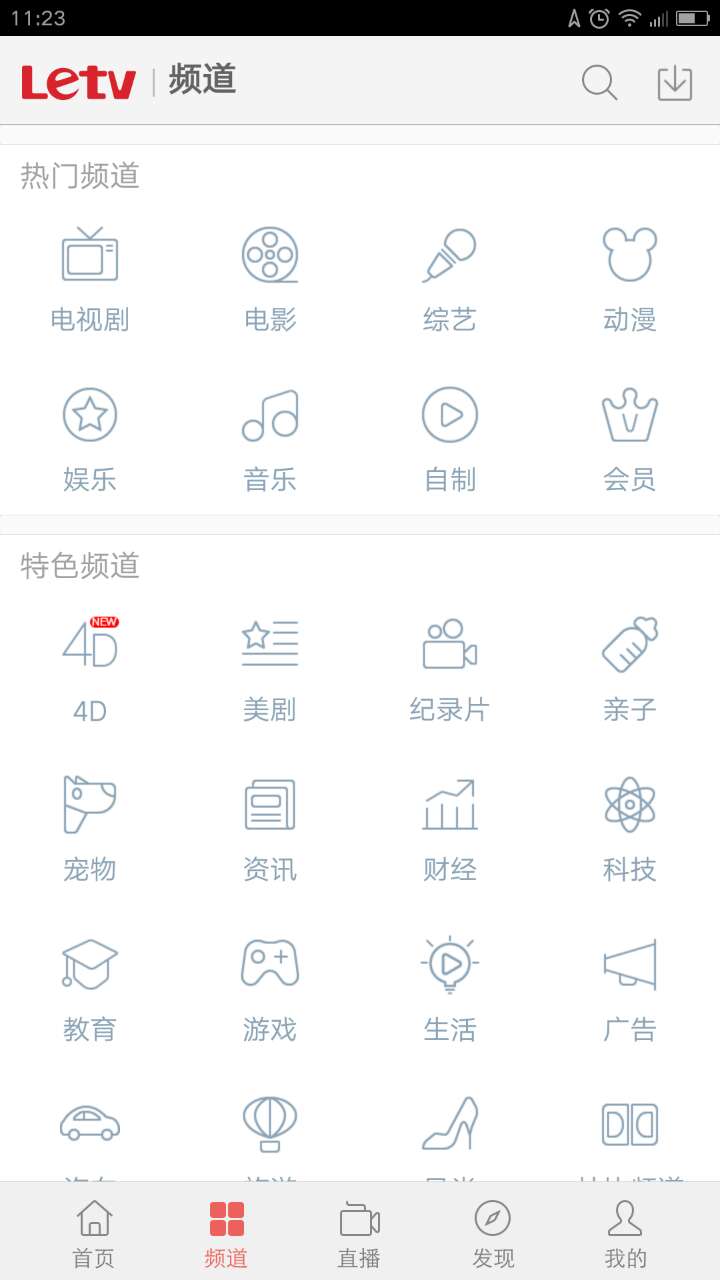Viewport: 720px width, 1280px height.
Task: Open the downloads icon in the top bar
Action: tap(675, 82)
